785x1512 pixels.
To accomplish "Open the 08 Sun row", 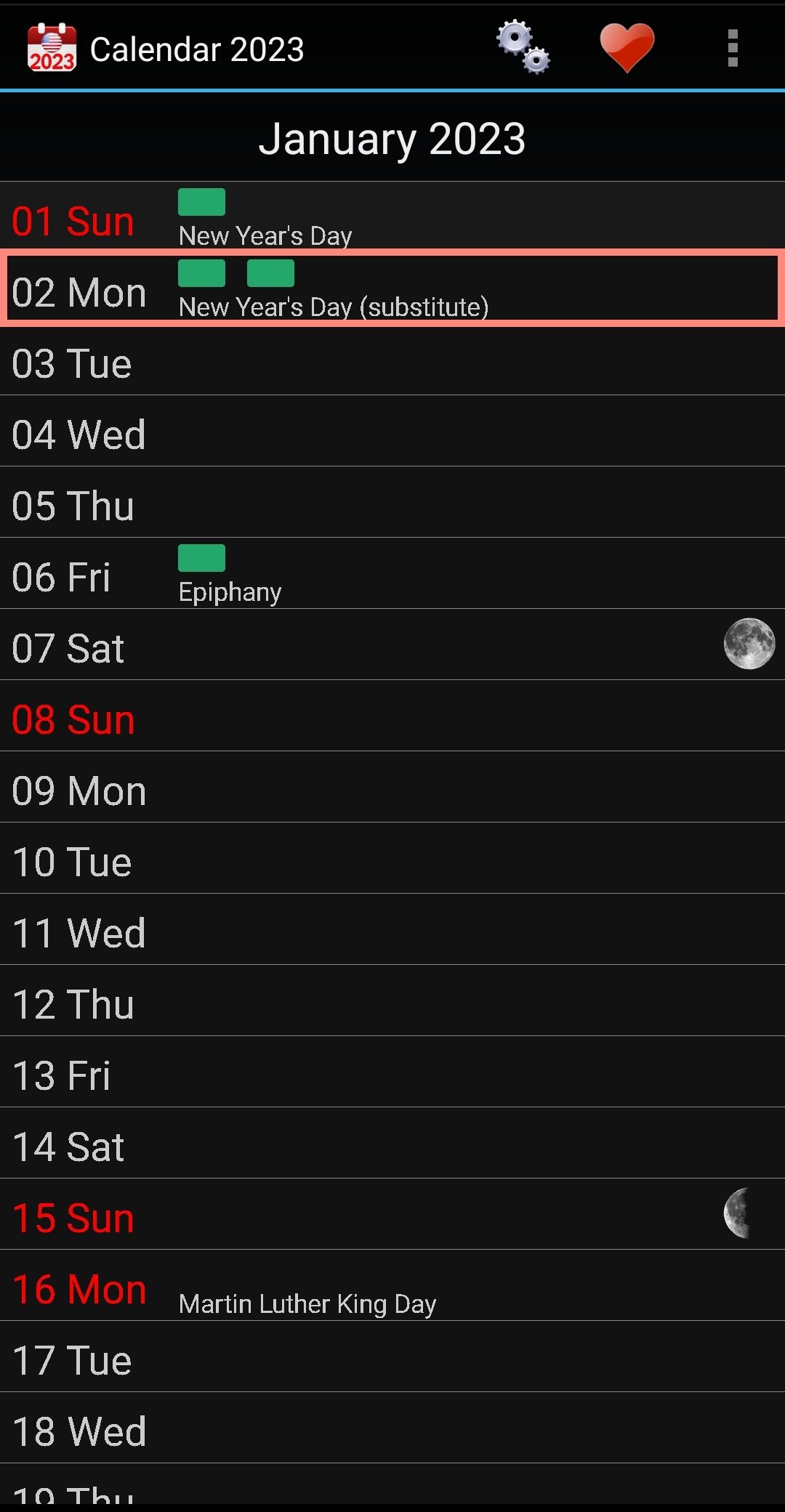I will 392,716.
